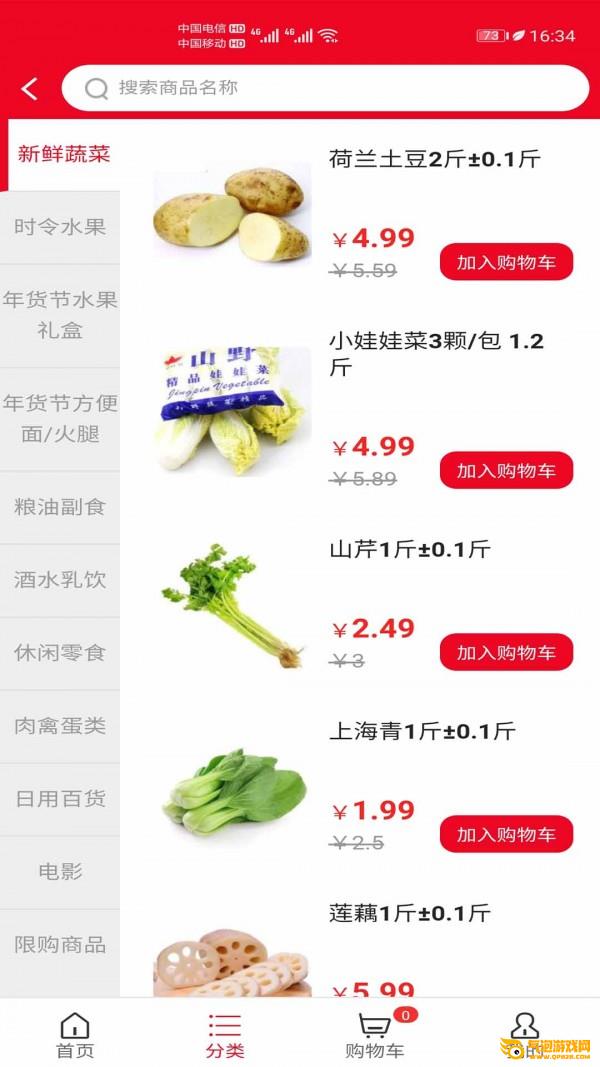Switch to the 肉禽蛋类 category
Viewport: 600px width, 1067px height.
click(x=60, y=726)
